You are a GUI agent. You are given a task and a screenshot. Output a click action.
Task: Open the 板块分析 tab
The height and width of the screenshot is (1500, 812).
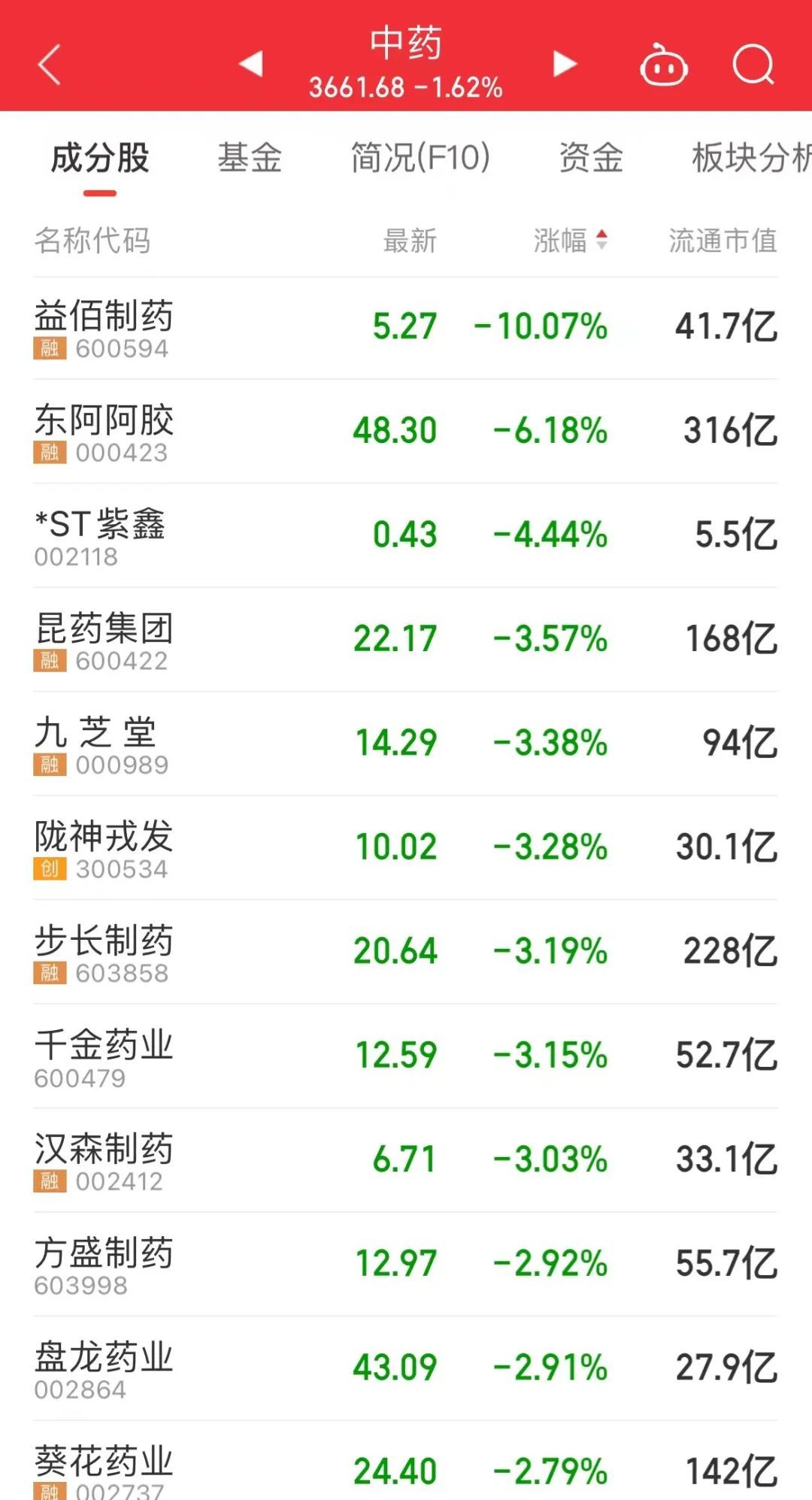751,158
